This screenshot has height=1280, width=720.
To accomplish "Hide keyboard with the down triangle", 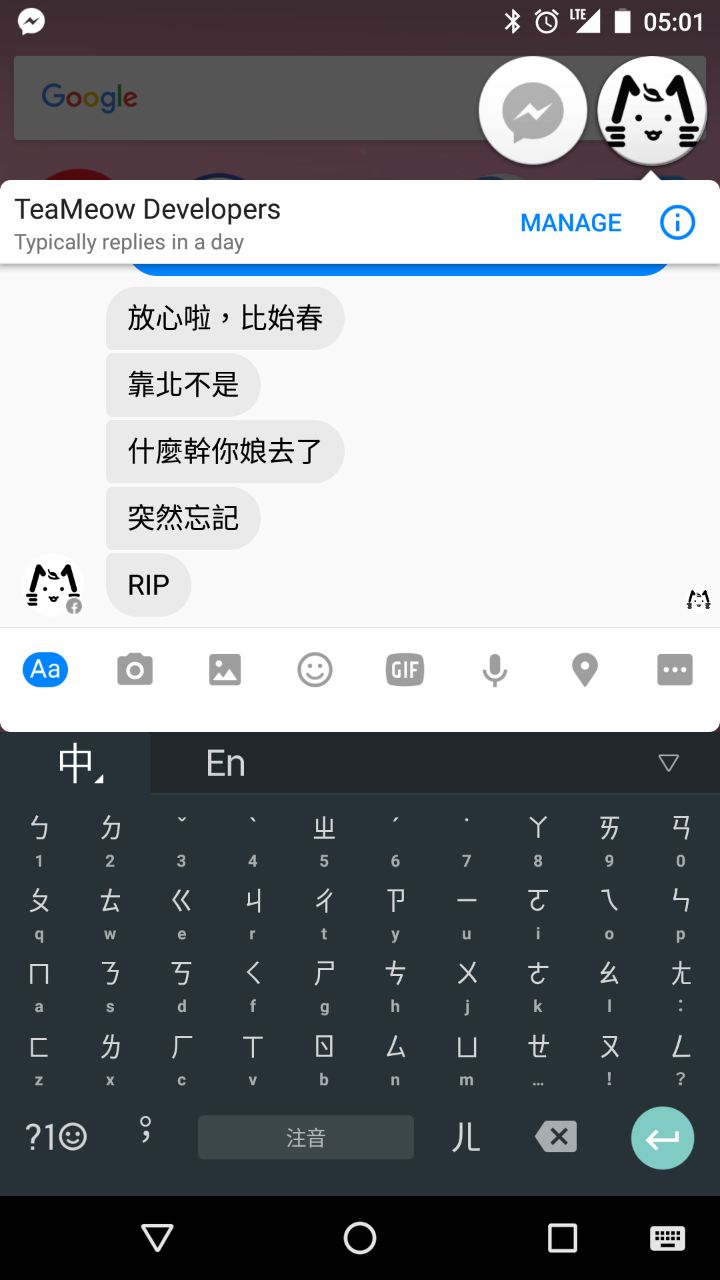I will [x=669, y=764].
